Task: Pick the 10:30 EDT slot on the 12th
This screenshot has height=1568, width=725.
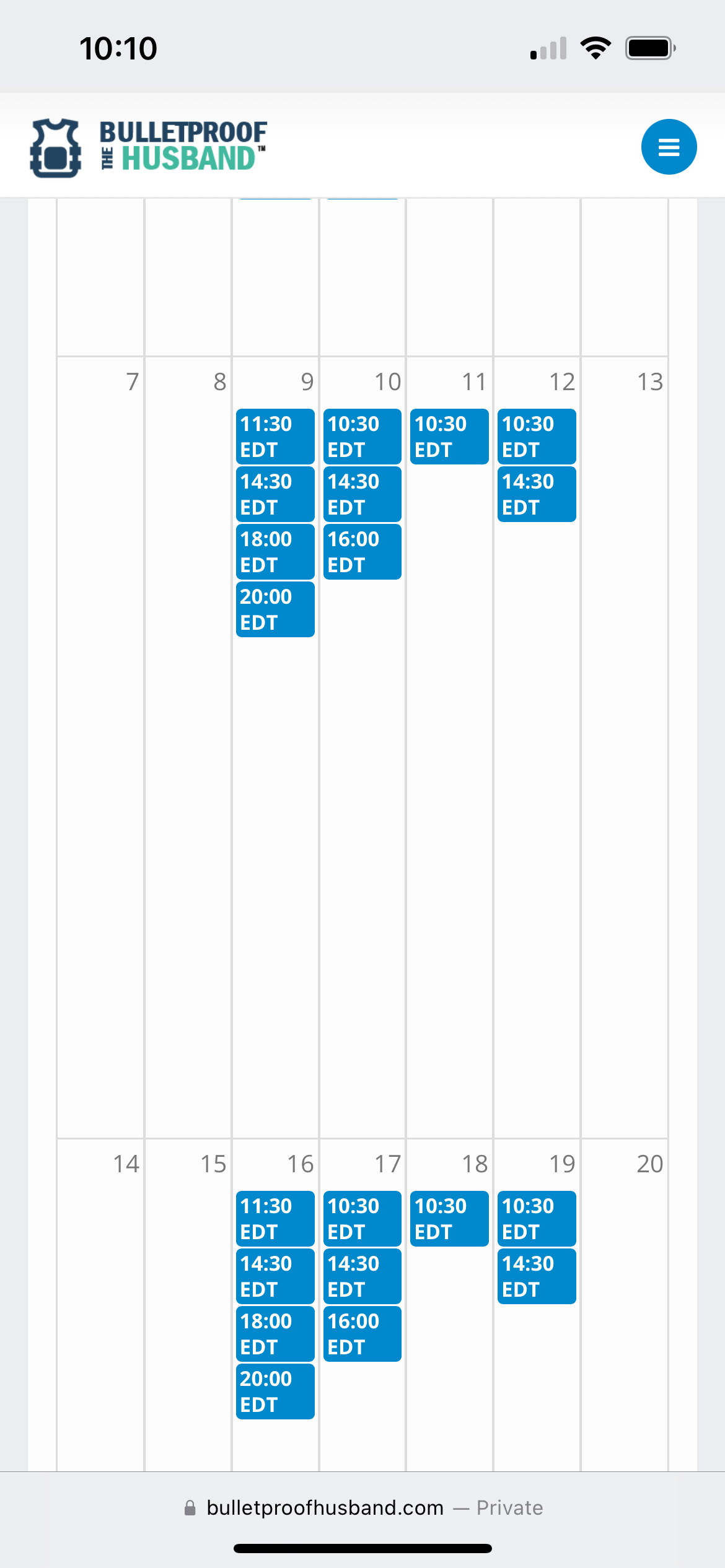Action: [537, 437]
